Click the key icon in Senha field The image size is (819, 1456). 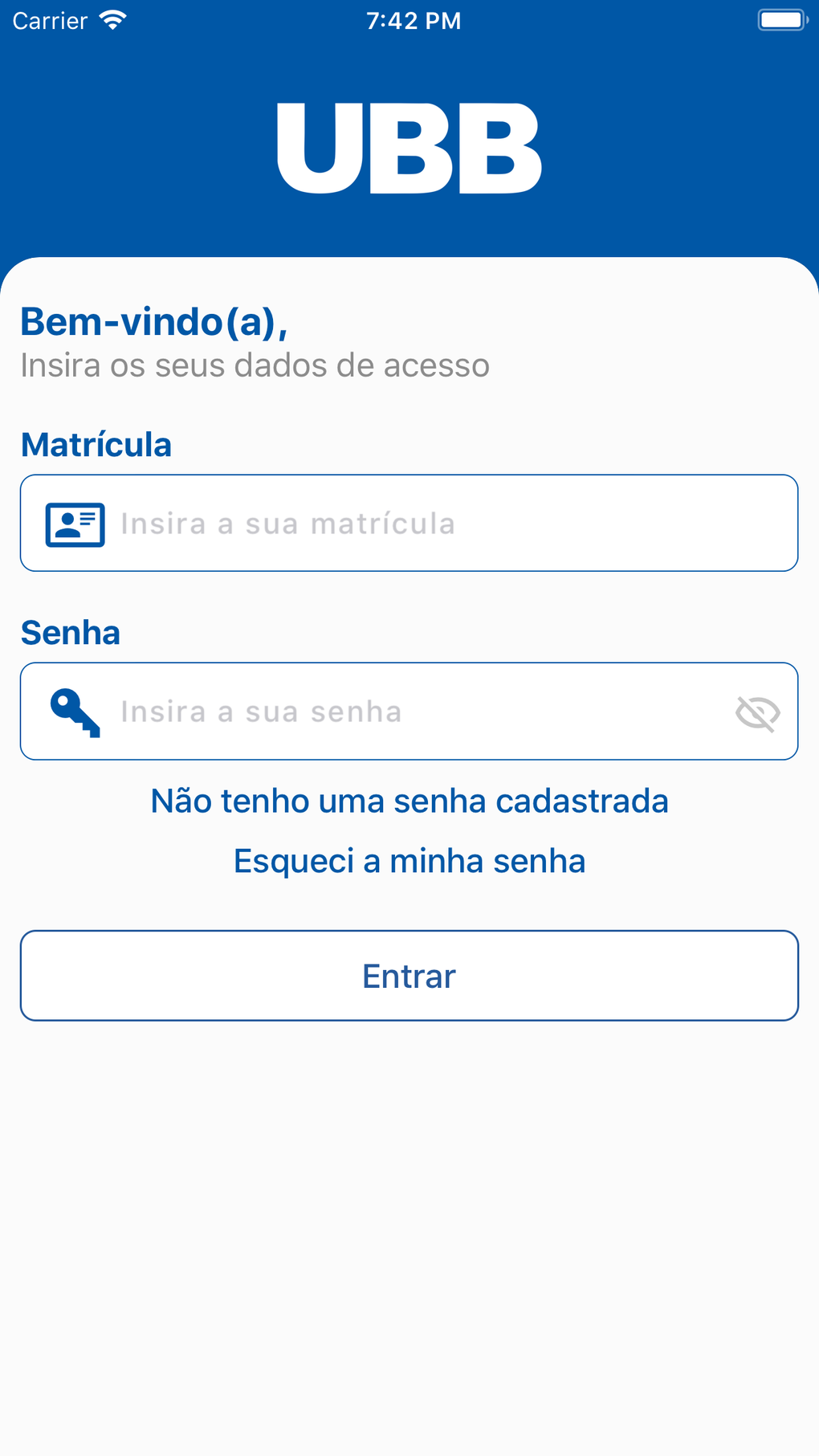tap(75, 712)
